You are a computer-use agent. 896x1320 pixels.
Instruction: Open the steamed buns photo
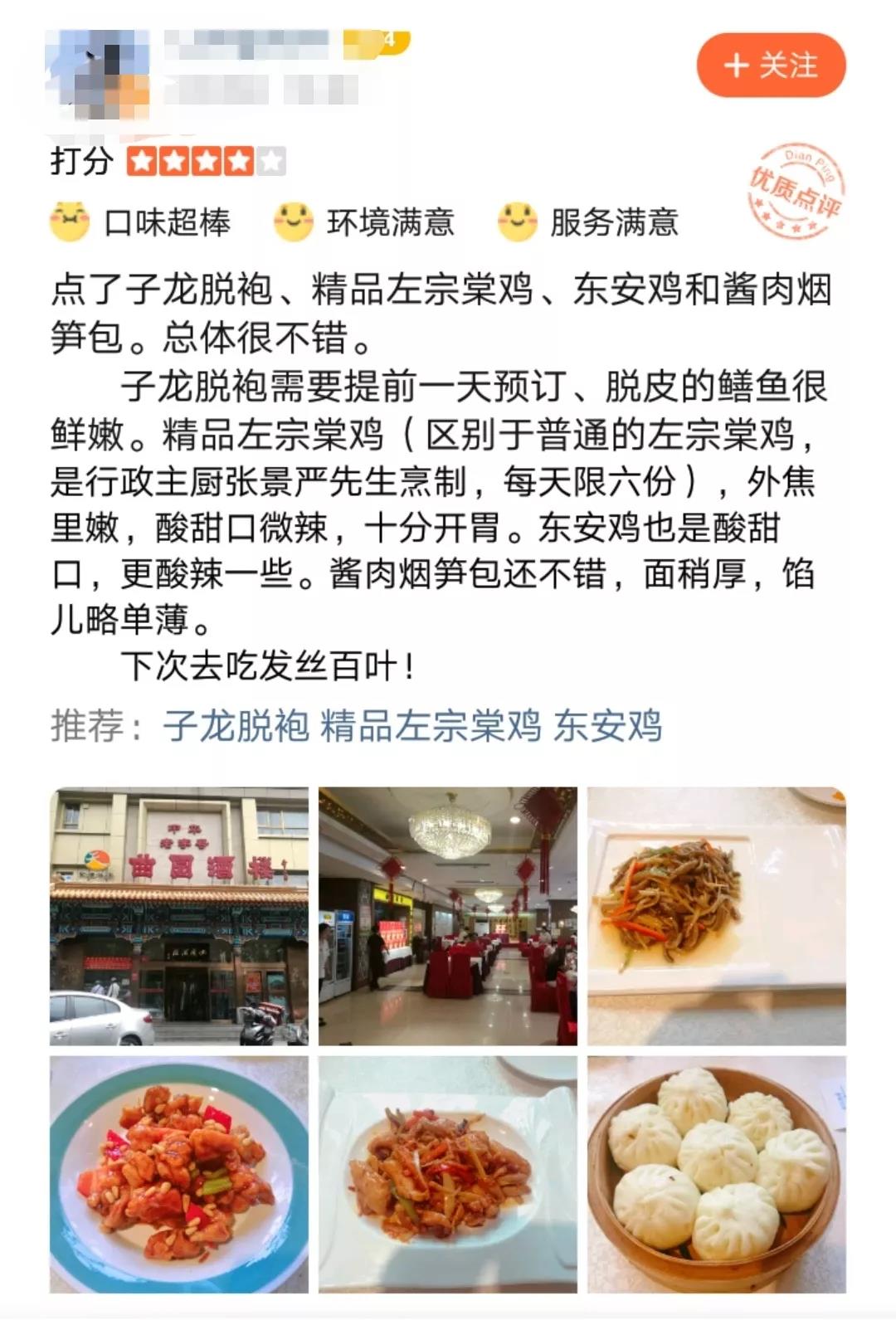point(716,1174)
